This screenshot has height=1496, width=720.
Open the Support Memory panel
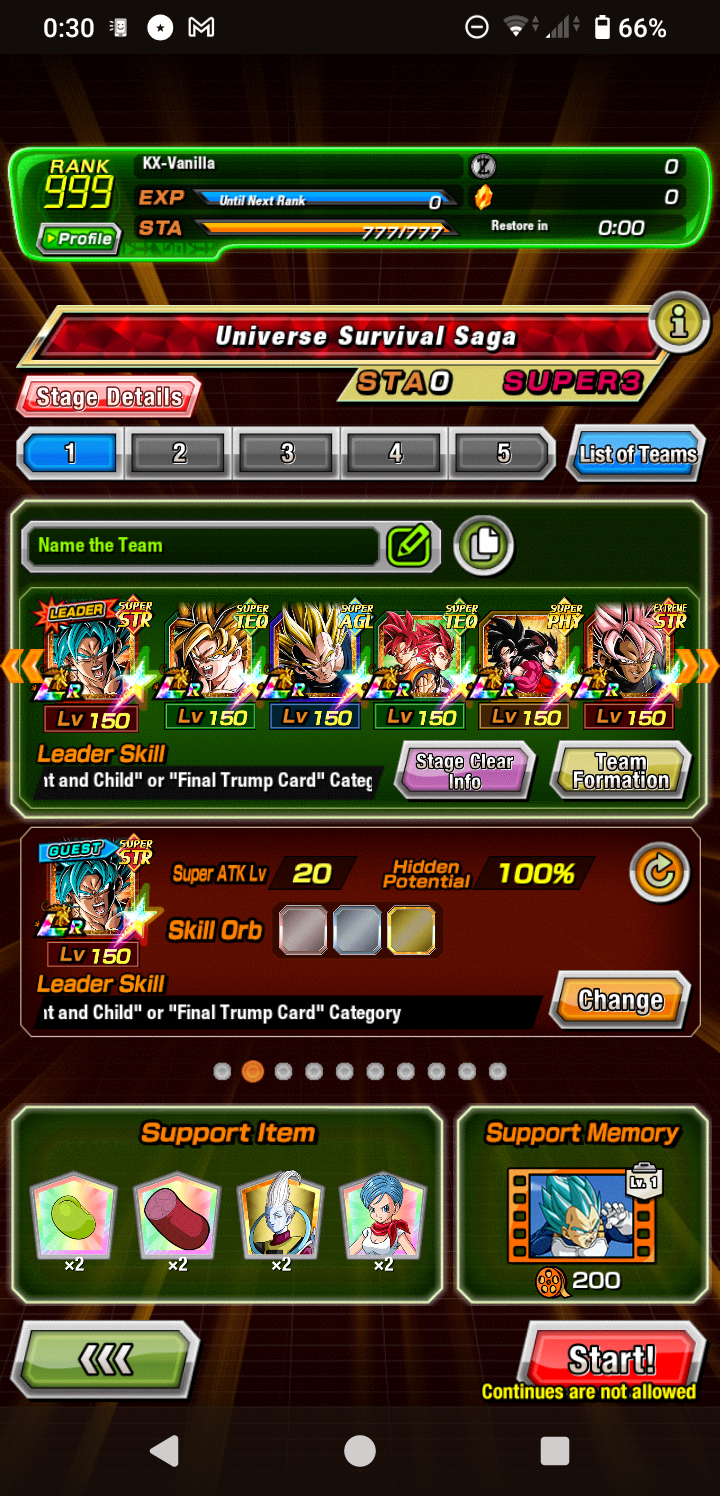[x=582, y=1204]
